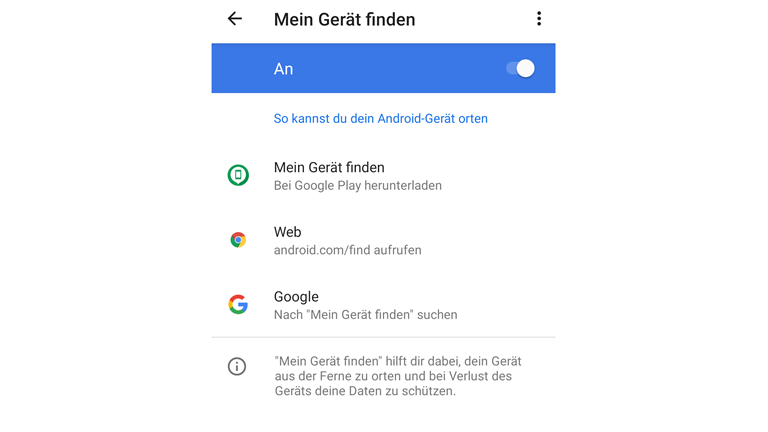Turn off the Mein Gerät finden switch

[520, 68]
